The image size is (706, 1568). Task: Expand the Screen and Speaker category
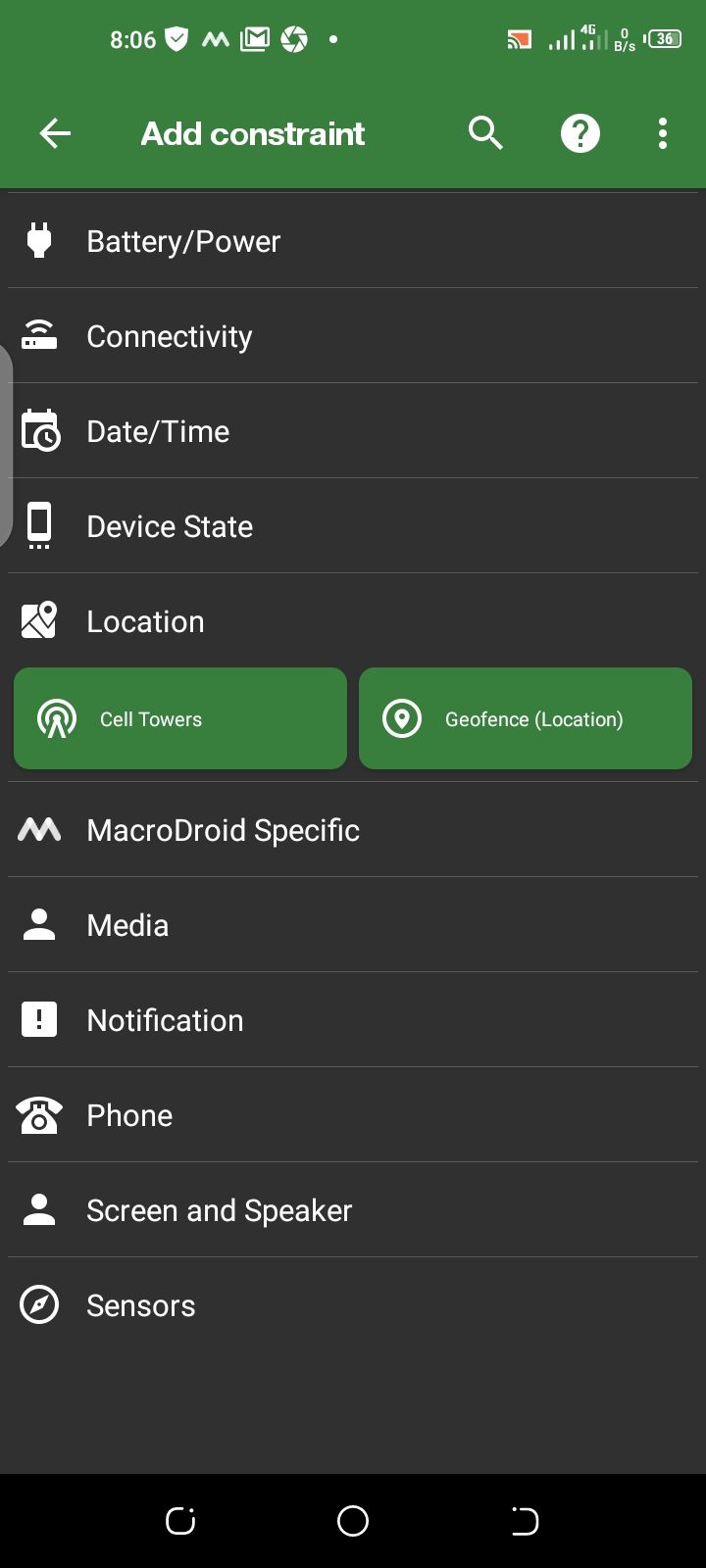[353, 1209]
